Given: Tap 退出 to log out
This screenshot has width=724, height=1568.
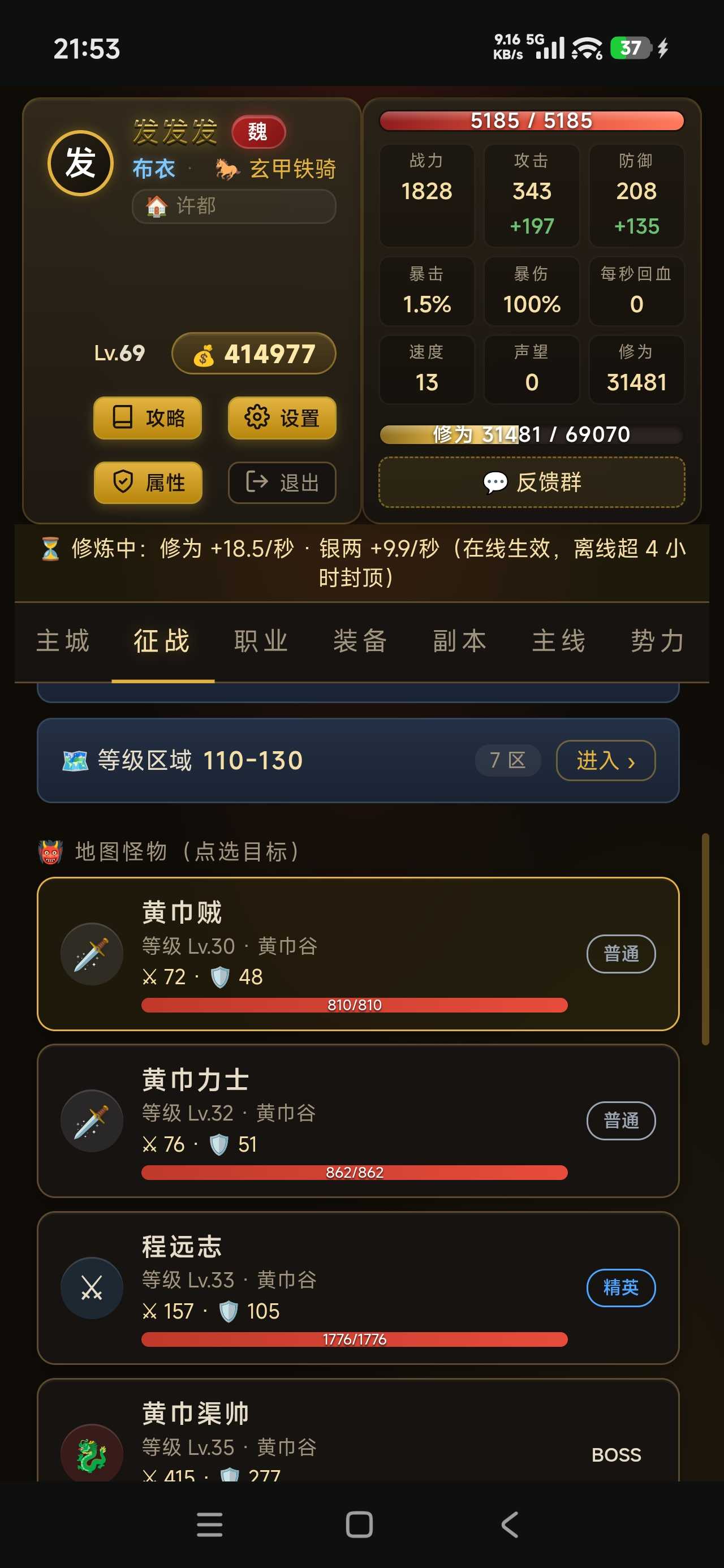Looking at the screenshot, I should point(282,482).
